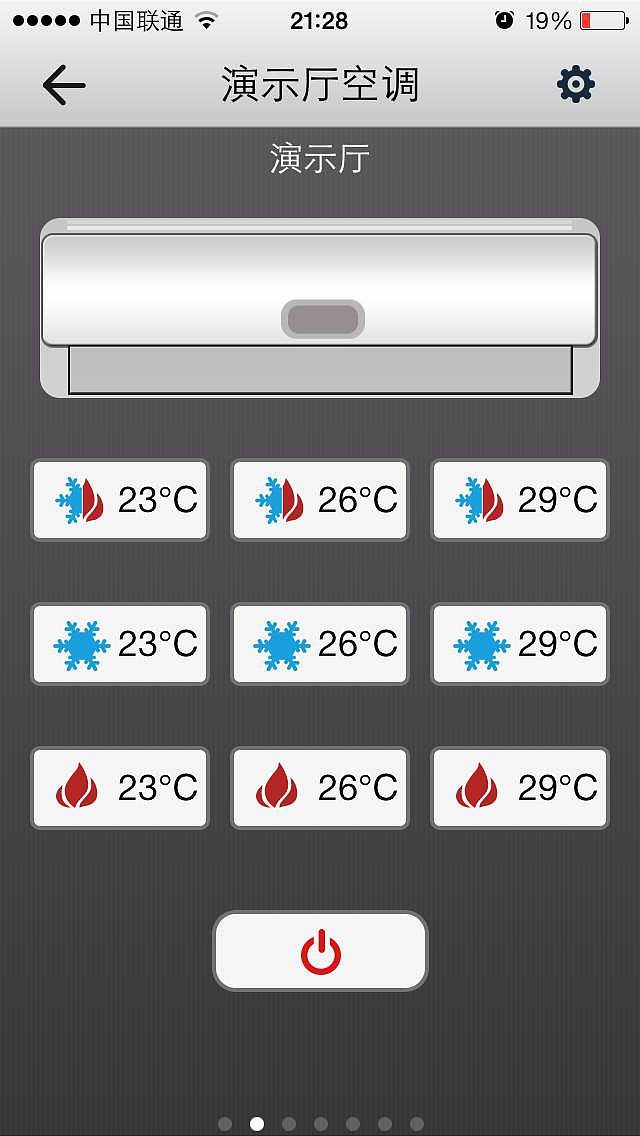Set cooling mode to 23°C

click(x=120, y=644)
